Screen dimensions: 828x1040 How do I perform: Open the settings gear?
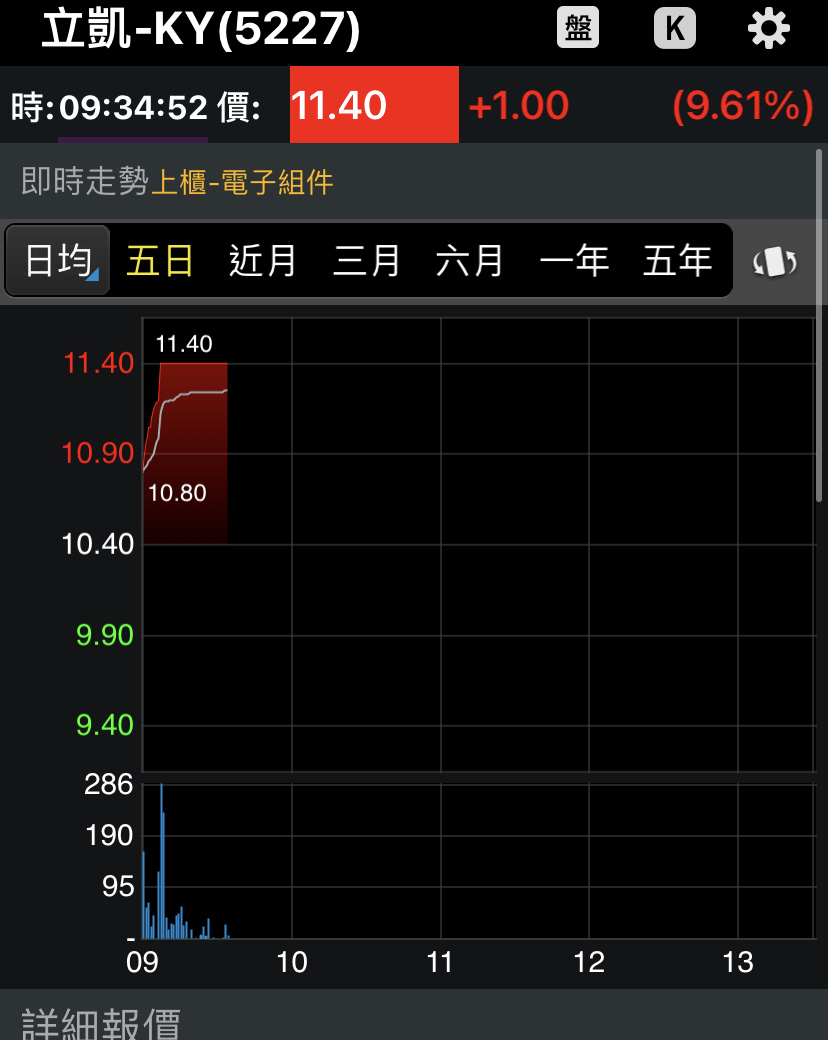tap(769, 29)
